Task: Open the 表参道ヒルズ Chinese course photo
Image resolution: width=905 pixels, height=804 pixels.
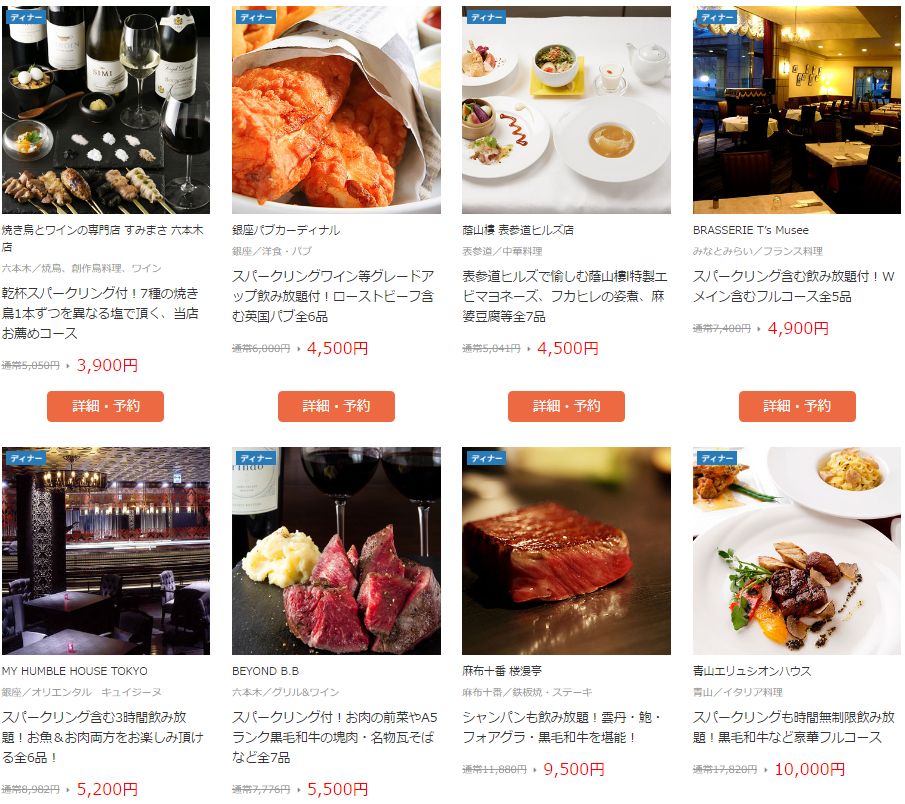Action: (x=566, y=110)
